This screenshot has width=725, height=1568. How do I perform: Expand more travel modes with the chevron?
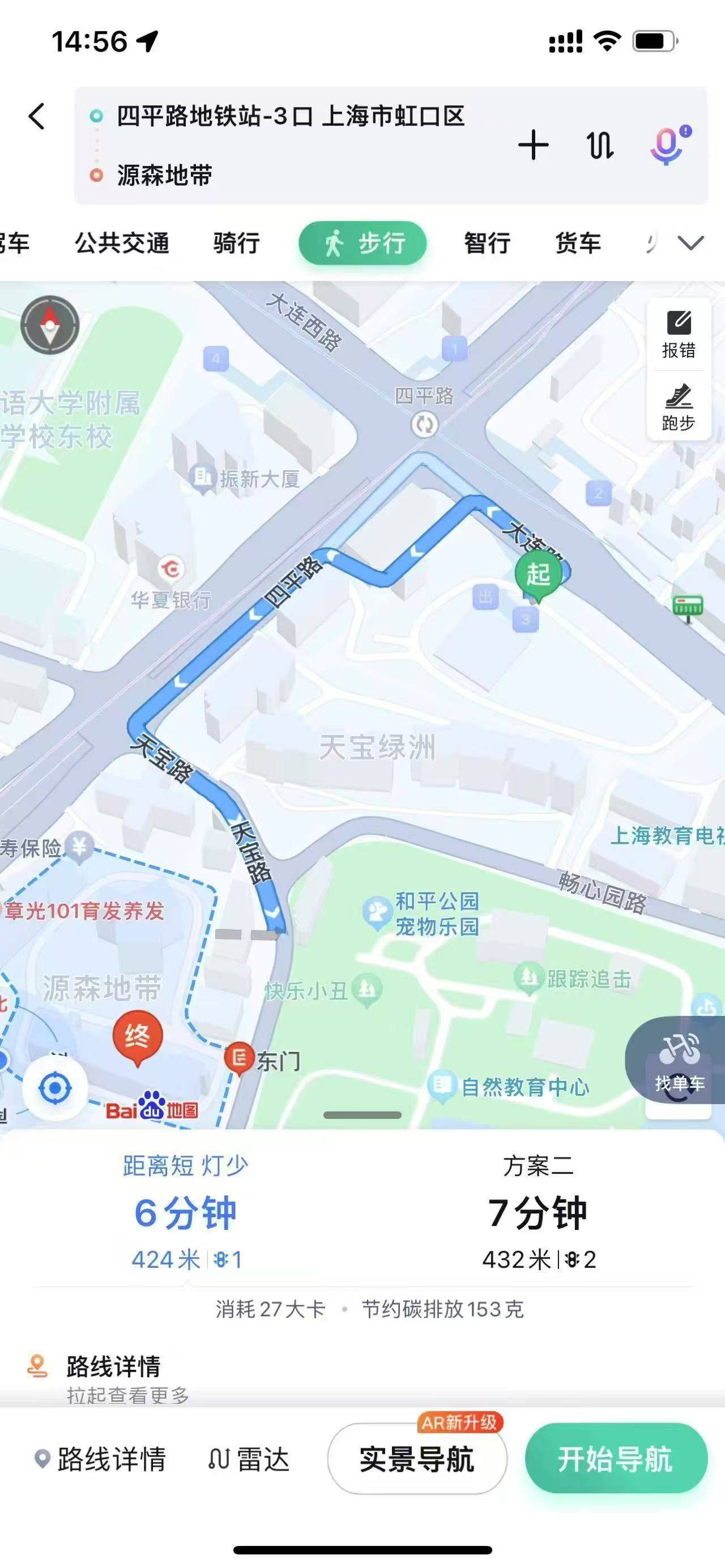pos(691,243)
